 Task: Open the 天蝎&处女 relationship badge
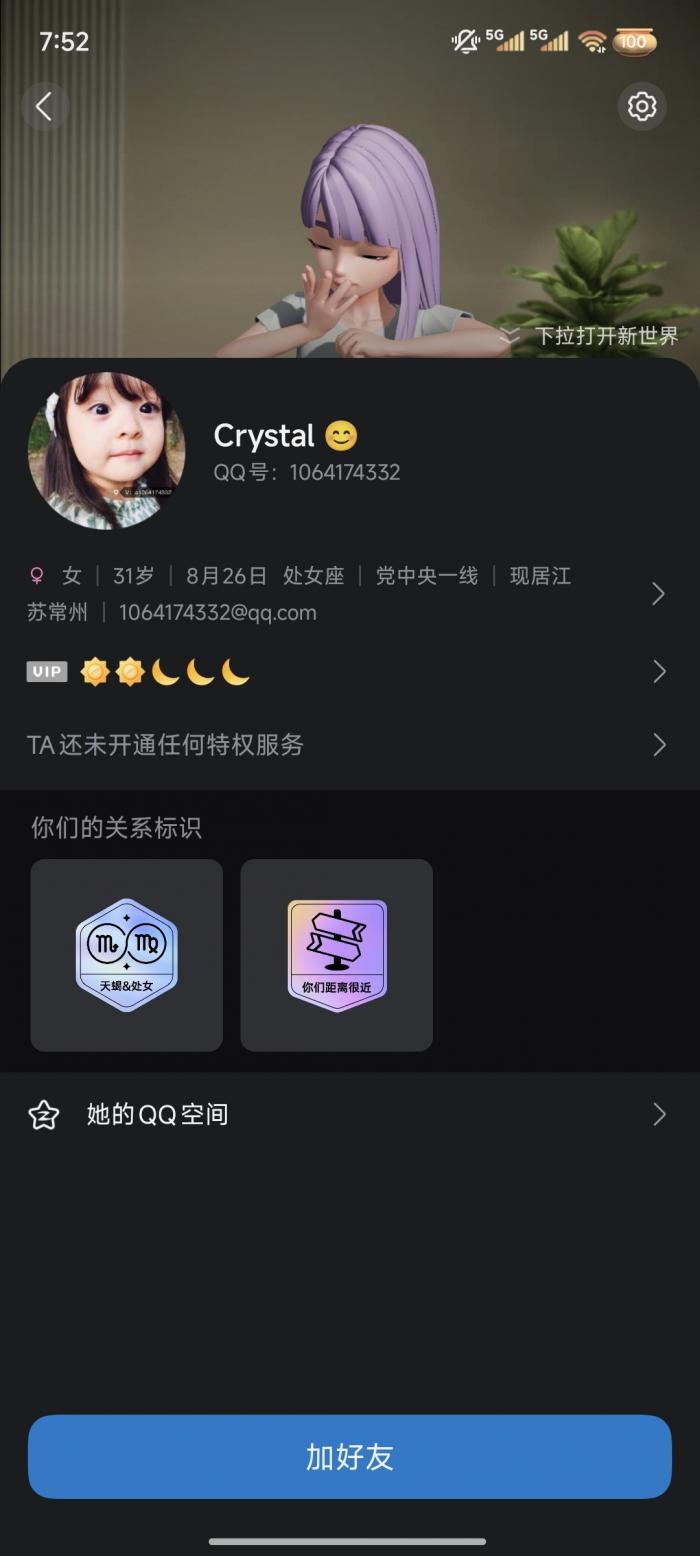pyautogui.click(x=127, y=955)
